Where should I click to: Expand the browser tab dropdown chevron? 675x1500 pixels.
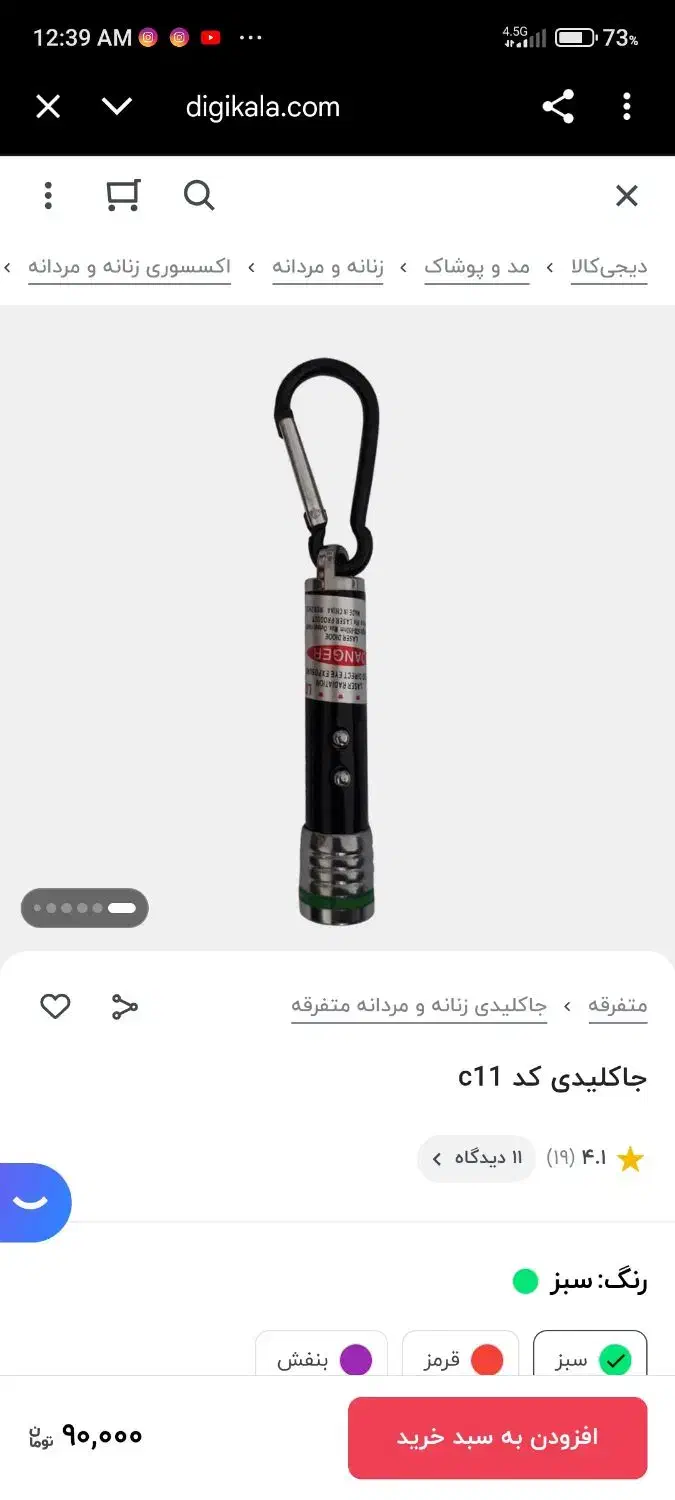pyautogui.click(x=117, y=107)
